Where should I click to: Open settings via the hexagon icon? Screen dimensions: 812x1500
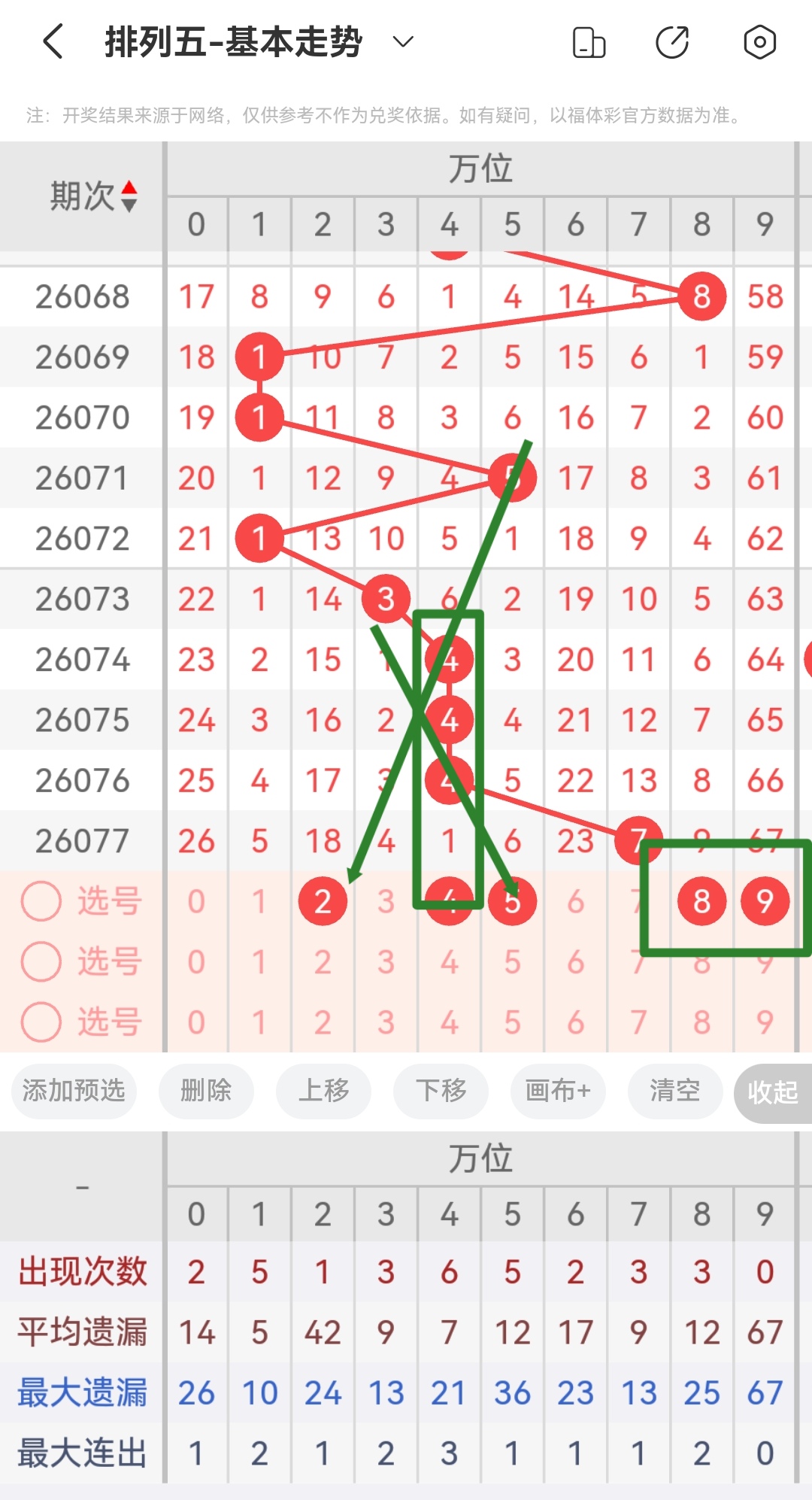[x=759, y=43]
